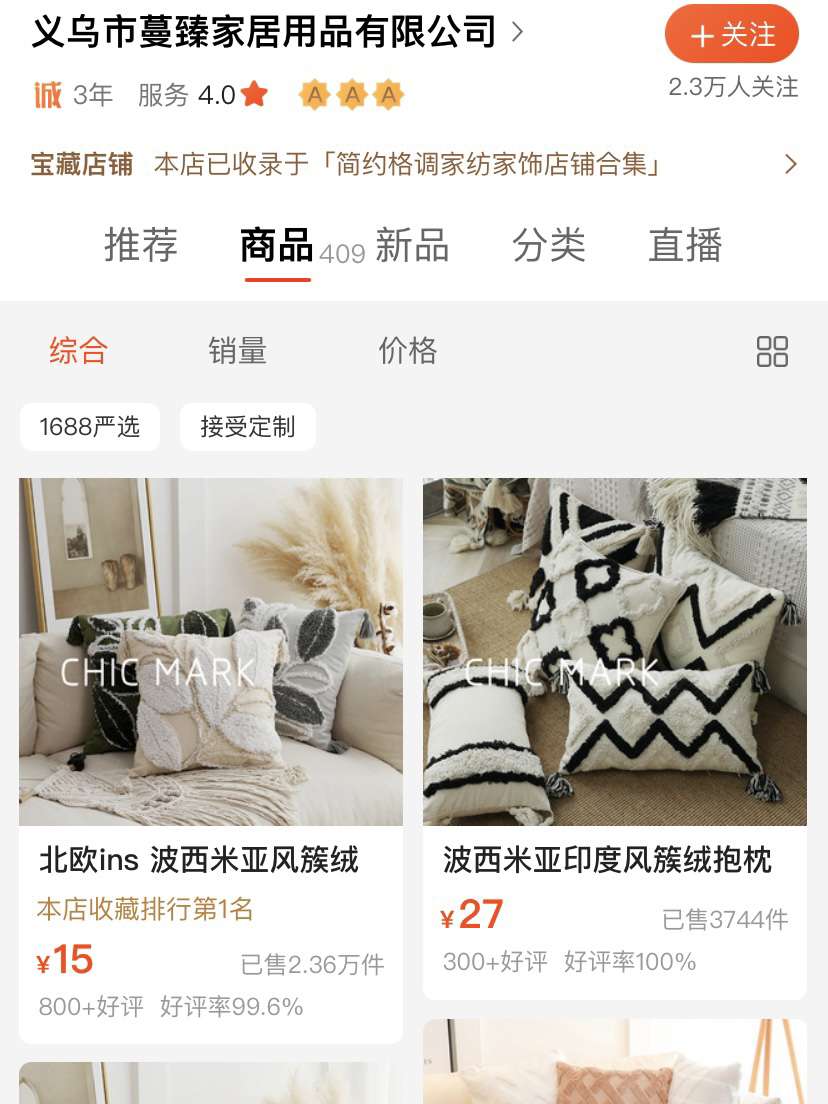The width and height of the screenshot is (828, 1104).
Task: Open the 宝藏店铺 collection banner
Action: coord(414,164)
